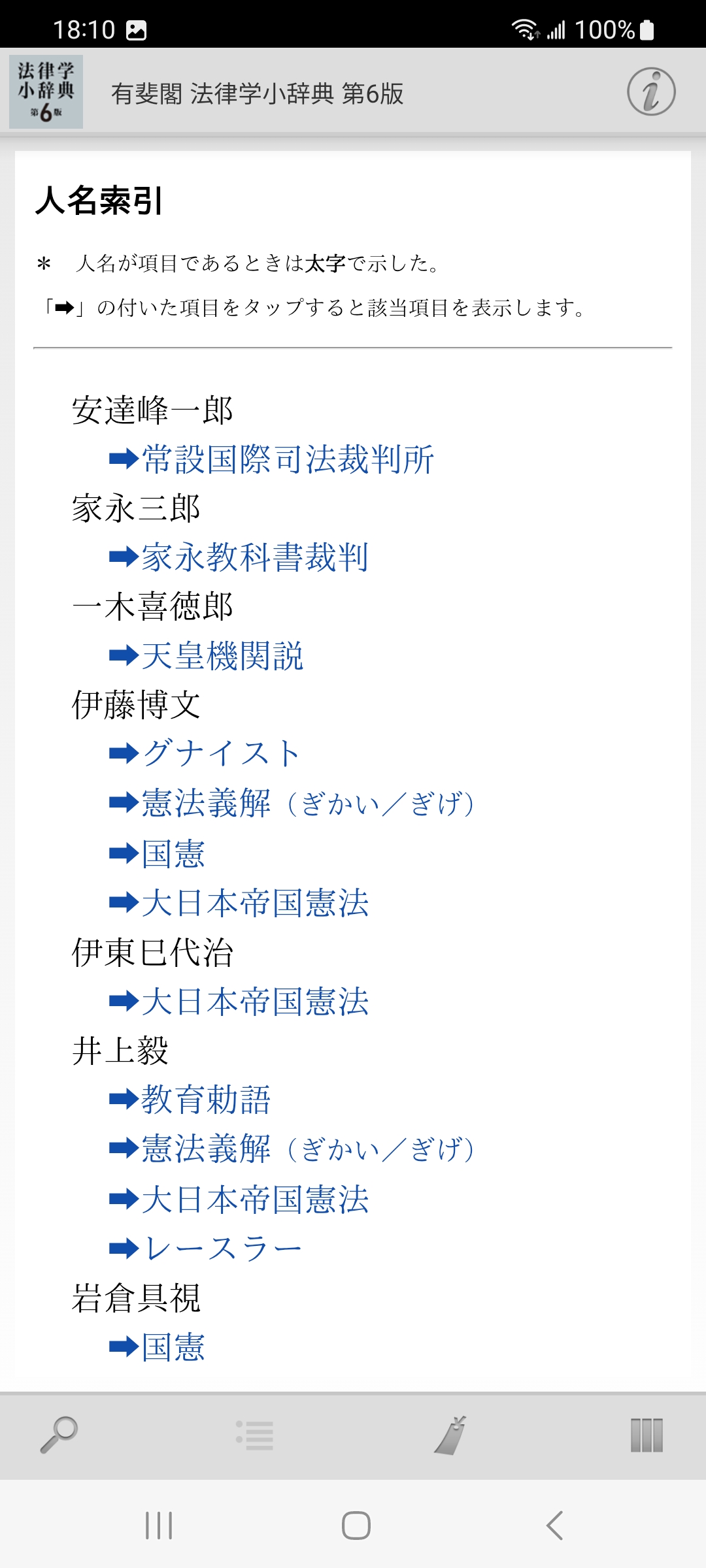This screenshot has height=1568, width=706.
Task: Go back with the system back button
Action: tap(554, 1526)
